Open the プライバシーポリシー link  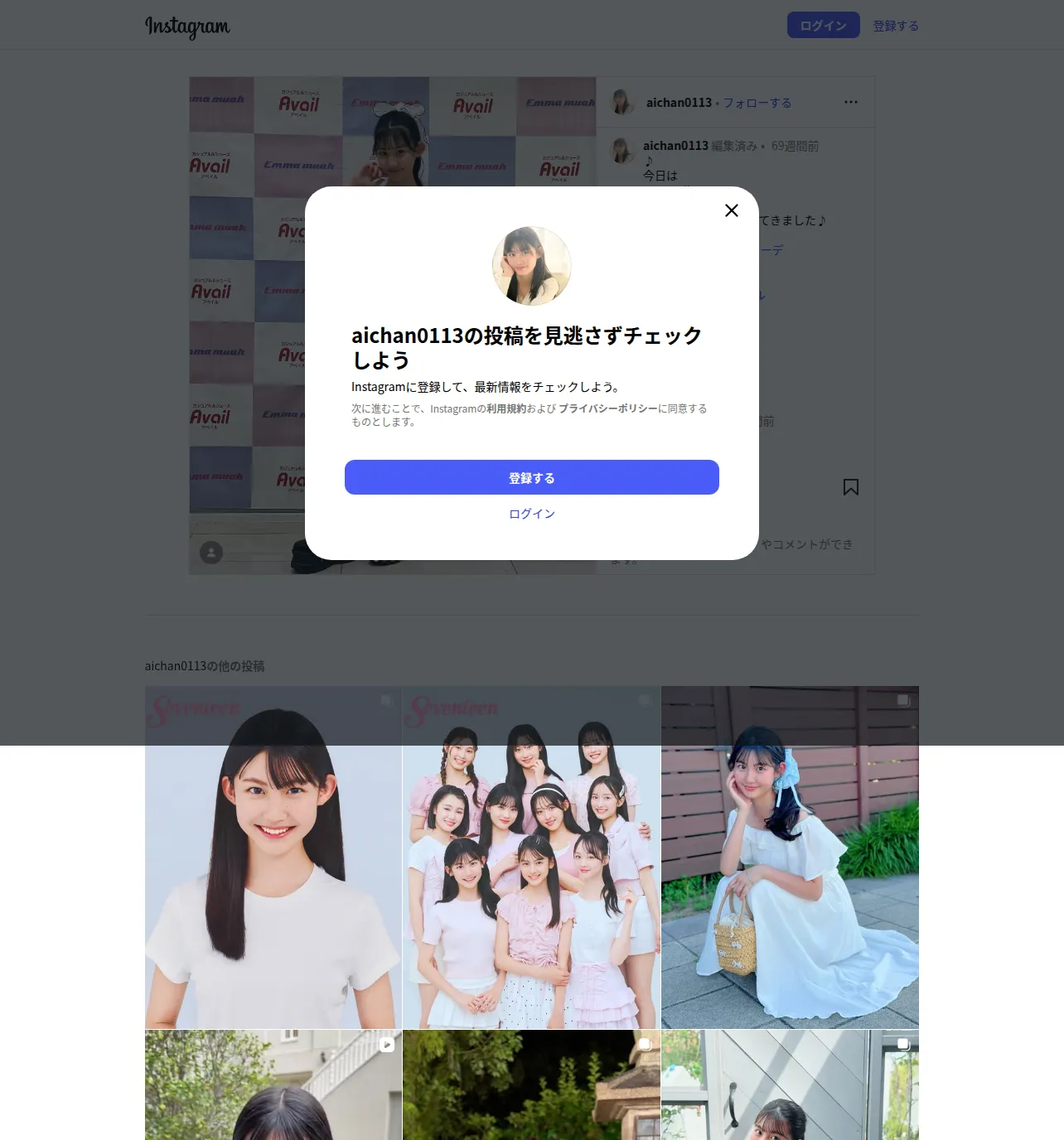(608, 408)
